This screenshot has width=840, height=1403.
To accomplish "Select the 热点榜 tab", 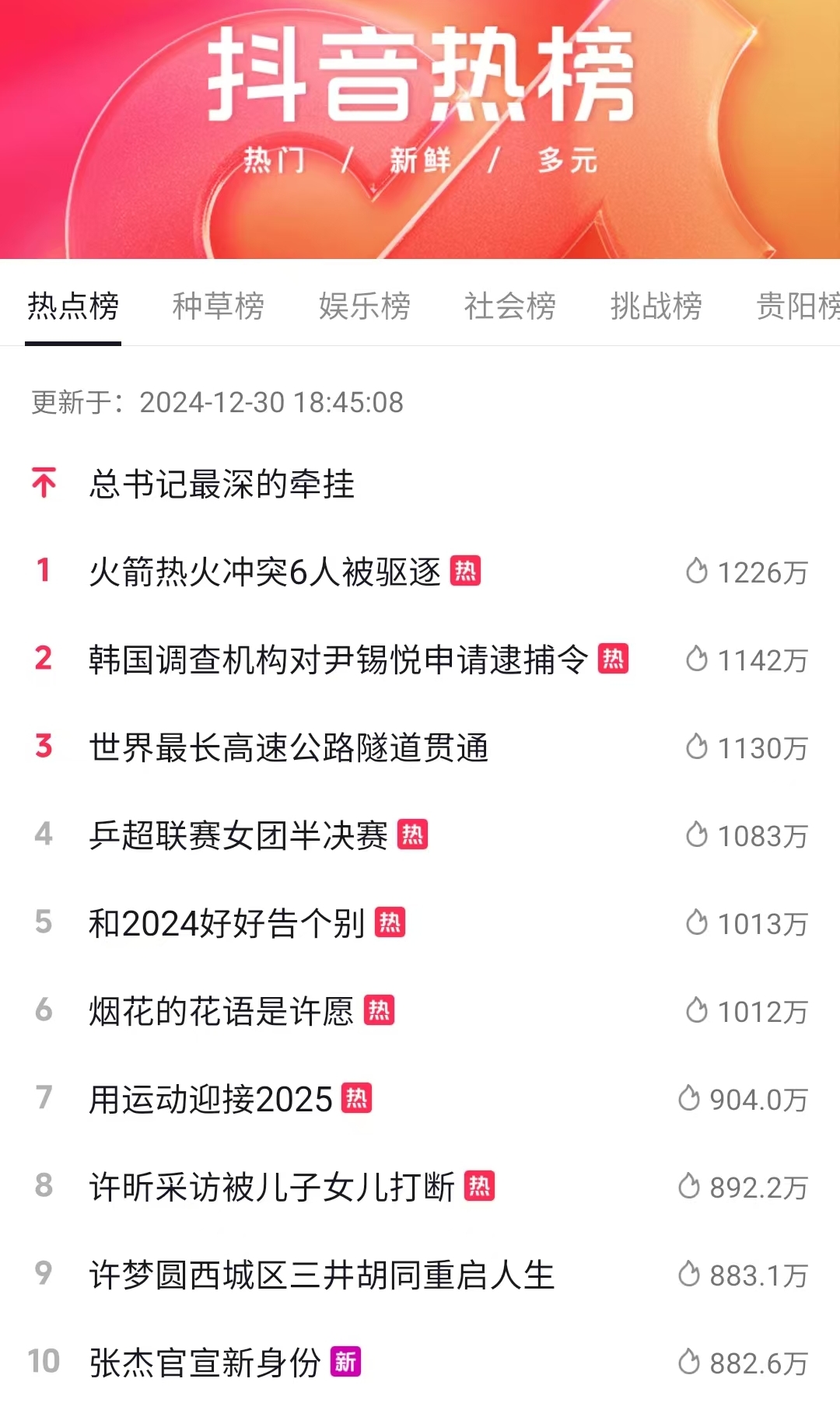I will [x=73, y=306].
